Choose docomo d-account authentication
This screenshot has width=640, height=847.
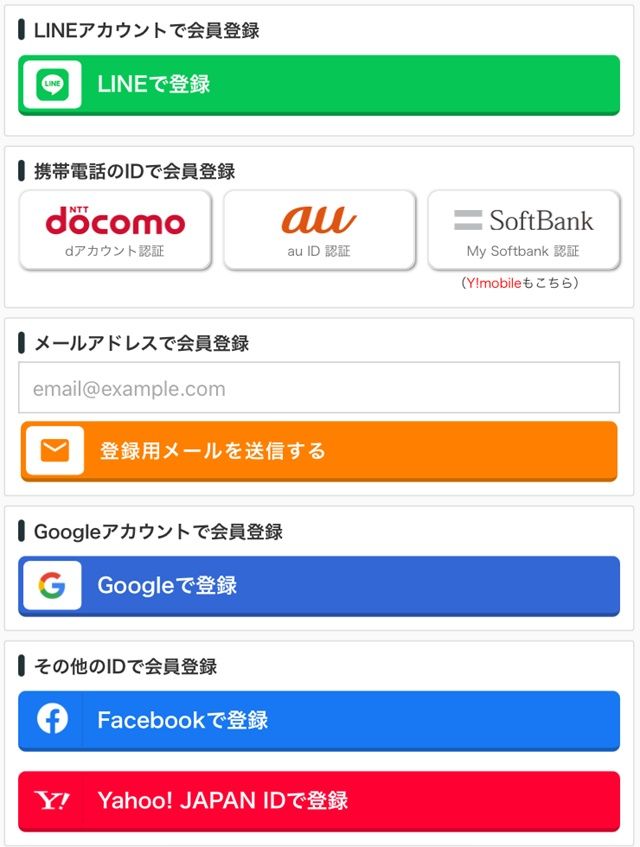click(x=115, y=230)
